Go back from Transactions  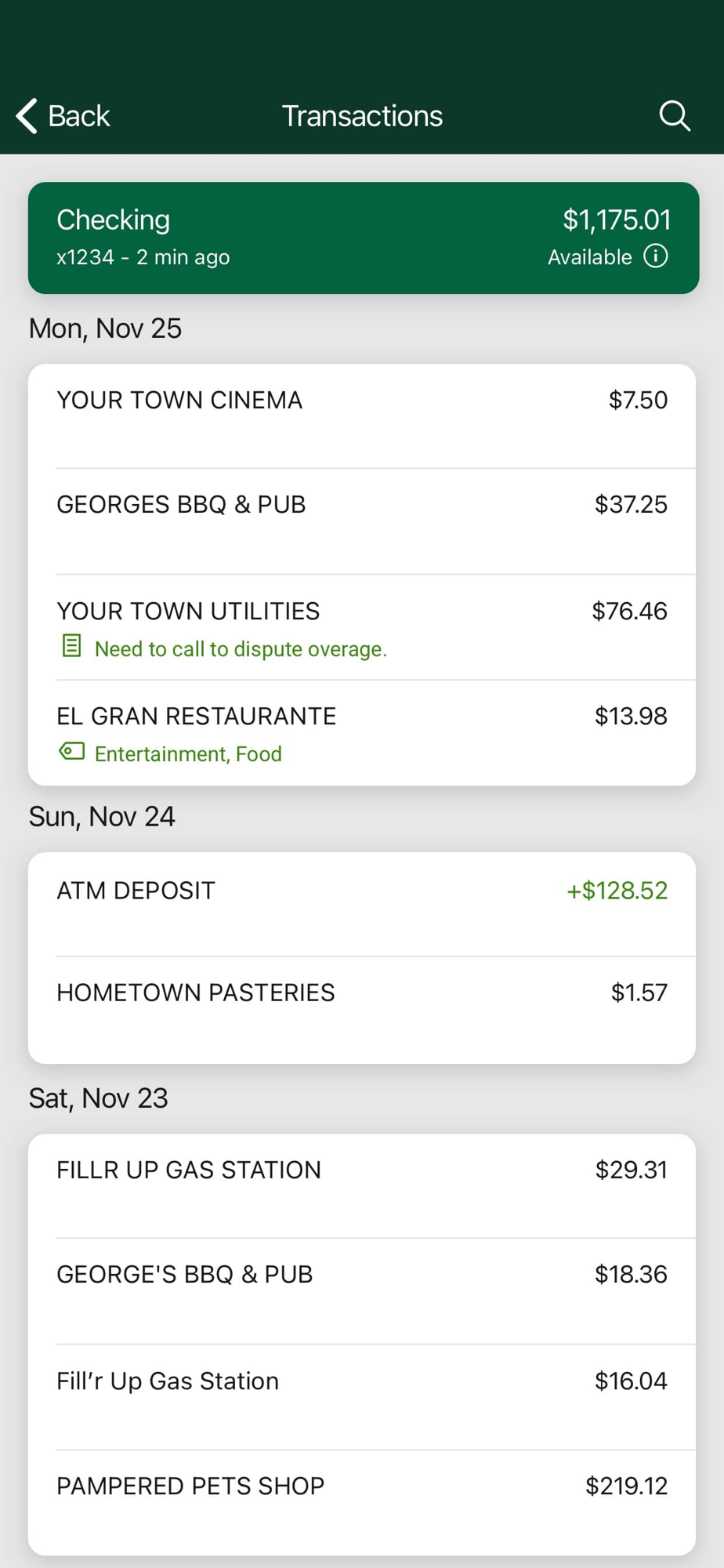[x=63, y=116]
